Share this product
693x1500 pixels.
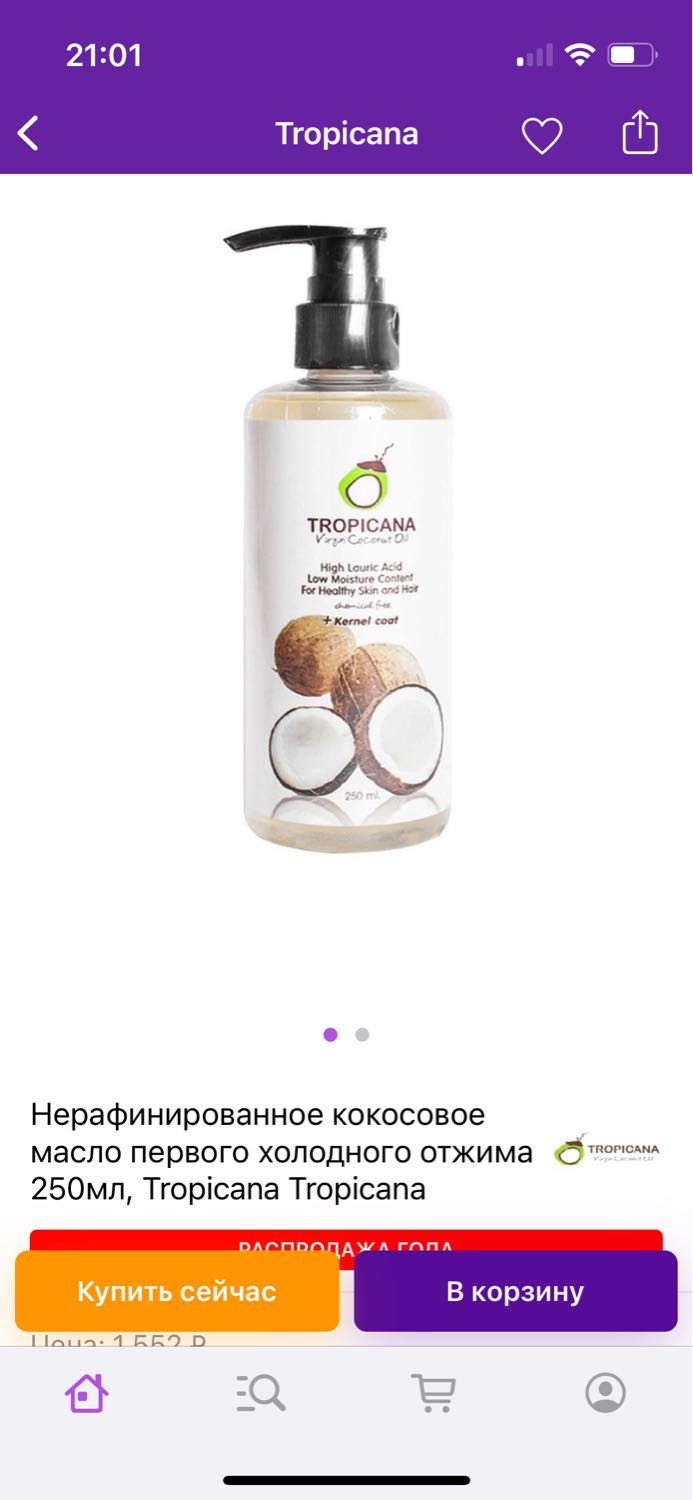click(x=641, y=132)
